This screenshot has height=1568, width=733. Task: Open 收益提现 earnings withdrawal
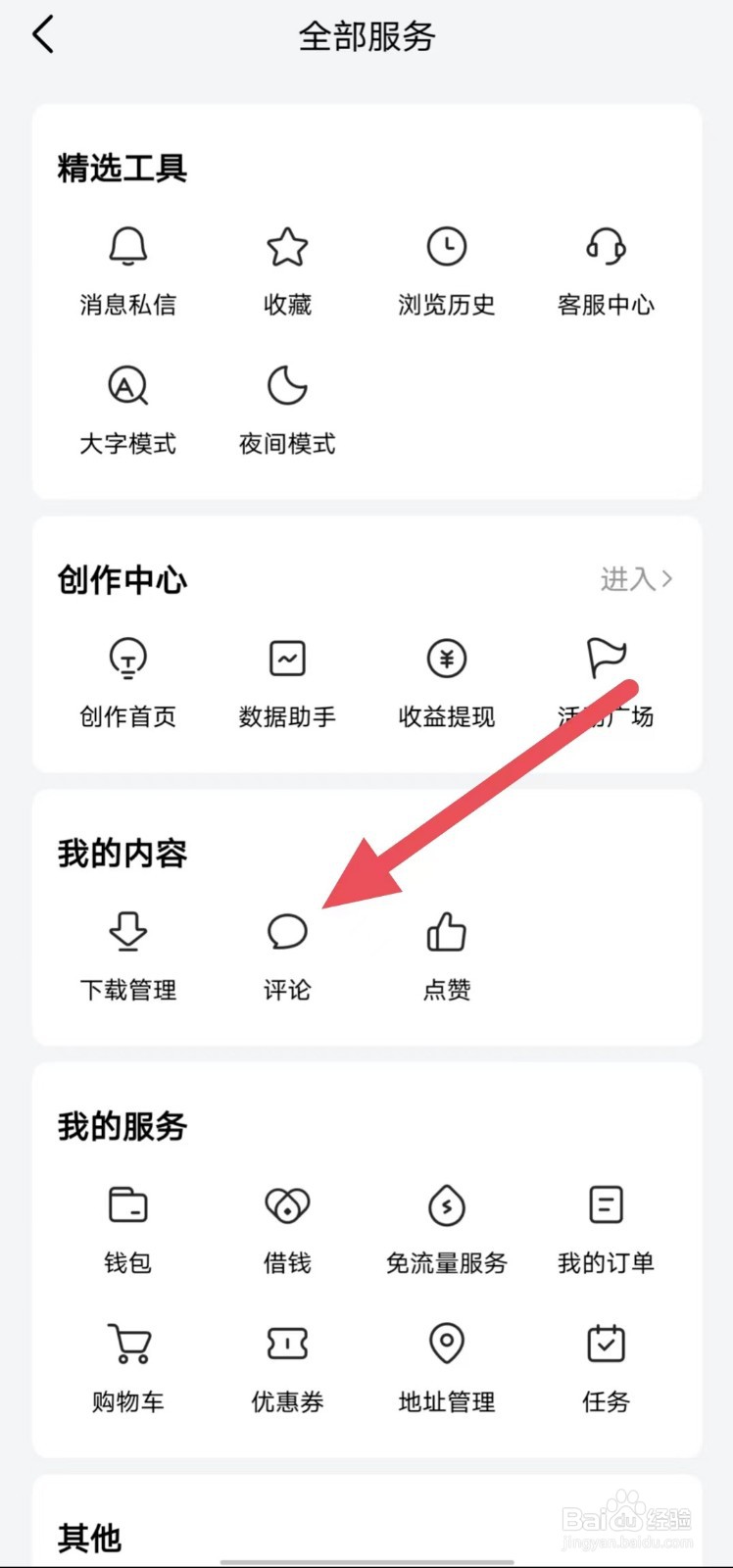pos(446,681)
